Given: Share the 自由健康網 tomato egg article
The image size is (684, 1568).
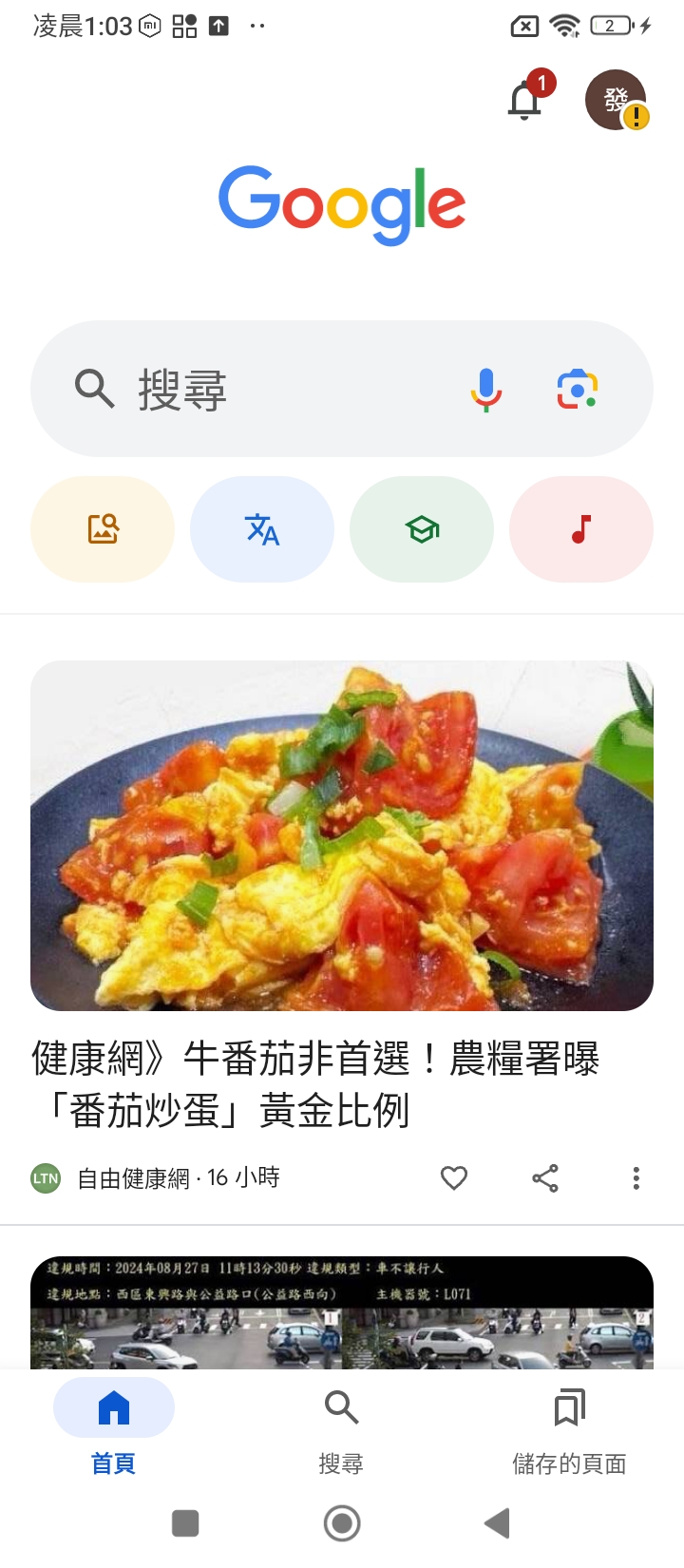Looking at the screenshot, I should coord(545,1178).
